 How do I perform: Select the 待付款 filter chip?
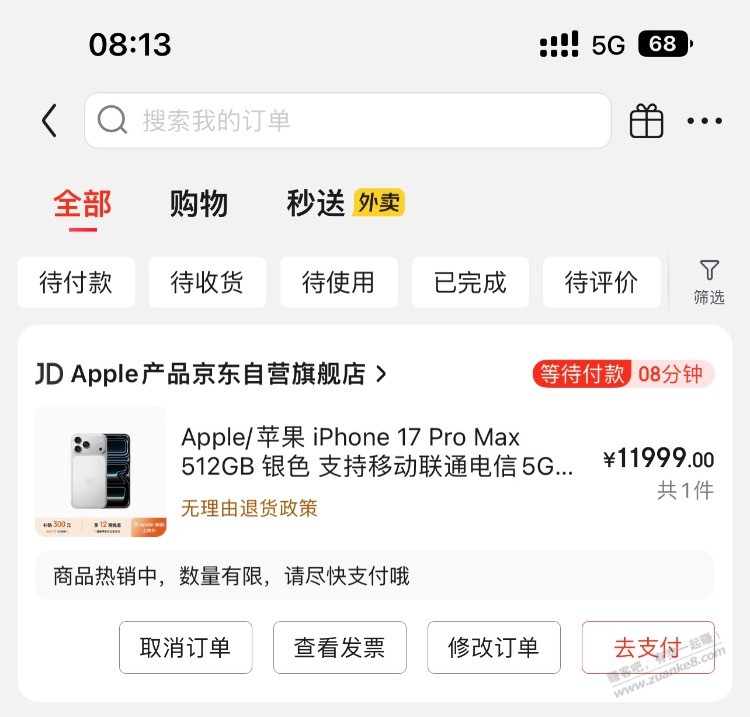click(76, 282)
